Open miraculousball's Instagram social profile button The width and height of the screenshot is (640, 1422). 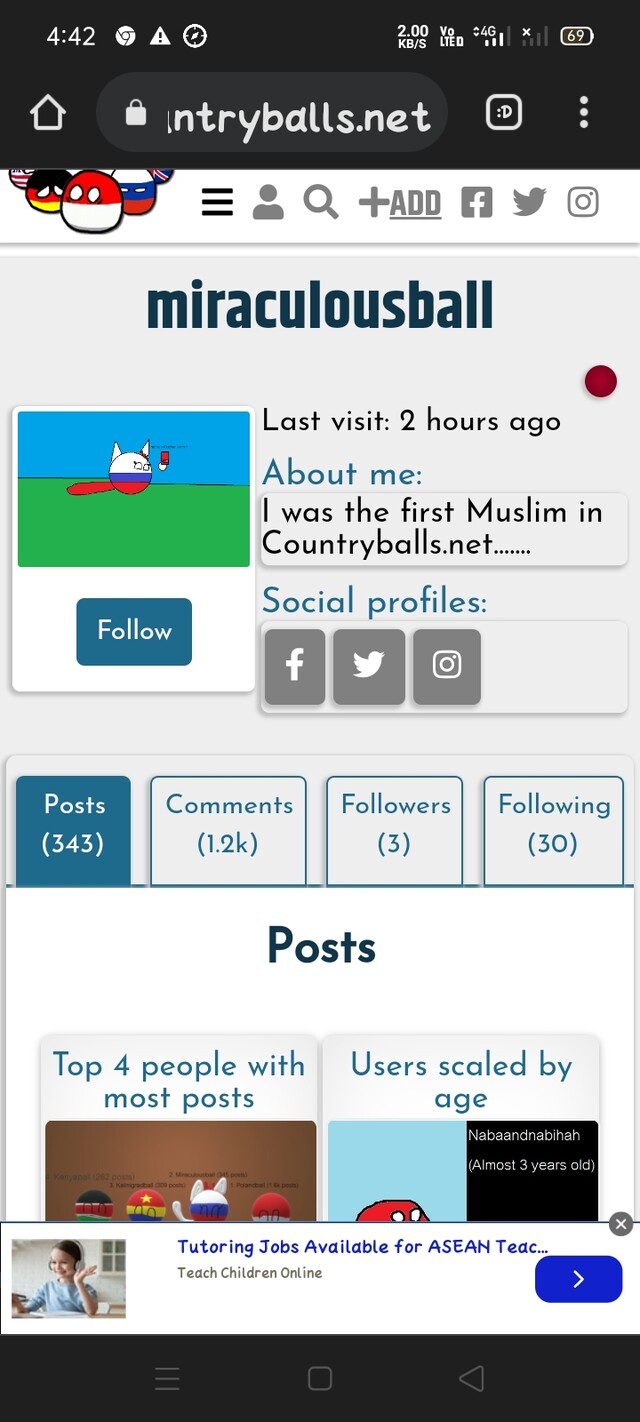click(x=447, y=666)
